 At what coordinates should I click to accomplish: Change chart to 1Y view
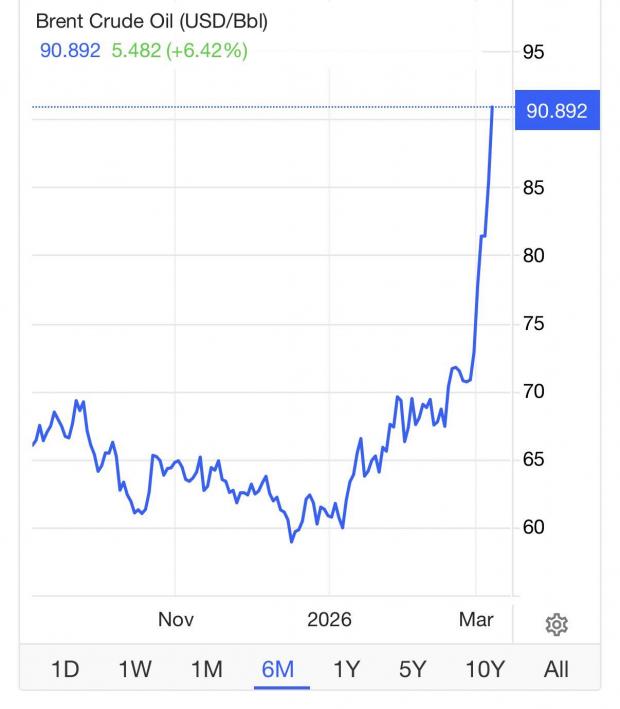pyautogui.click(x=346, y=669)
